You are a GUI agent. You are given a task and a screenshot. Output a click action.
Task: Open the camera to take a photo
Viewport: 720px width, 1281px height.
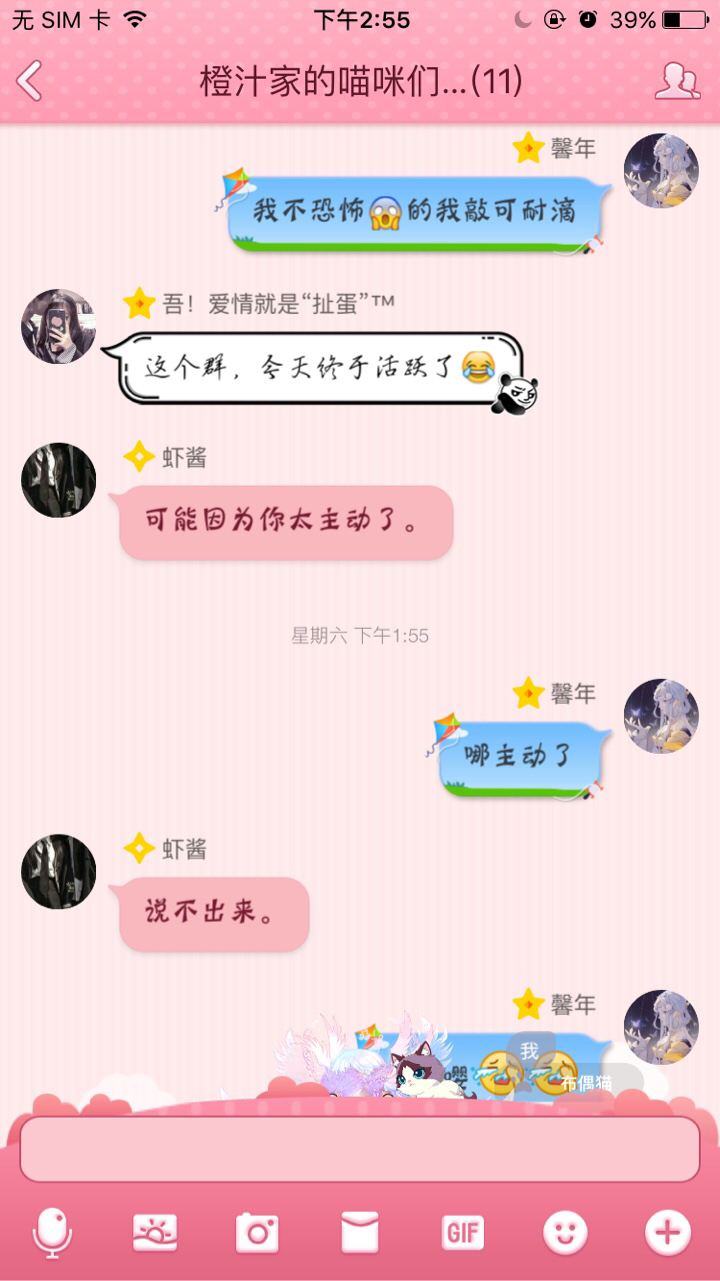(x=257, y=1232)
